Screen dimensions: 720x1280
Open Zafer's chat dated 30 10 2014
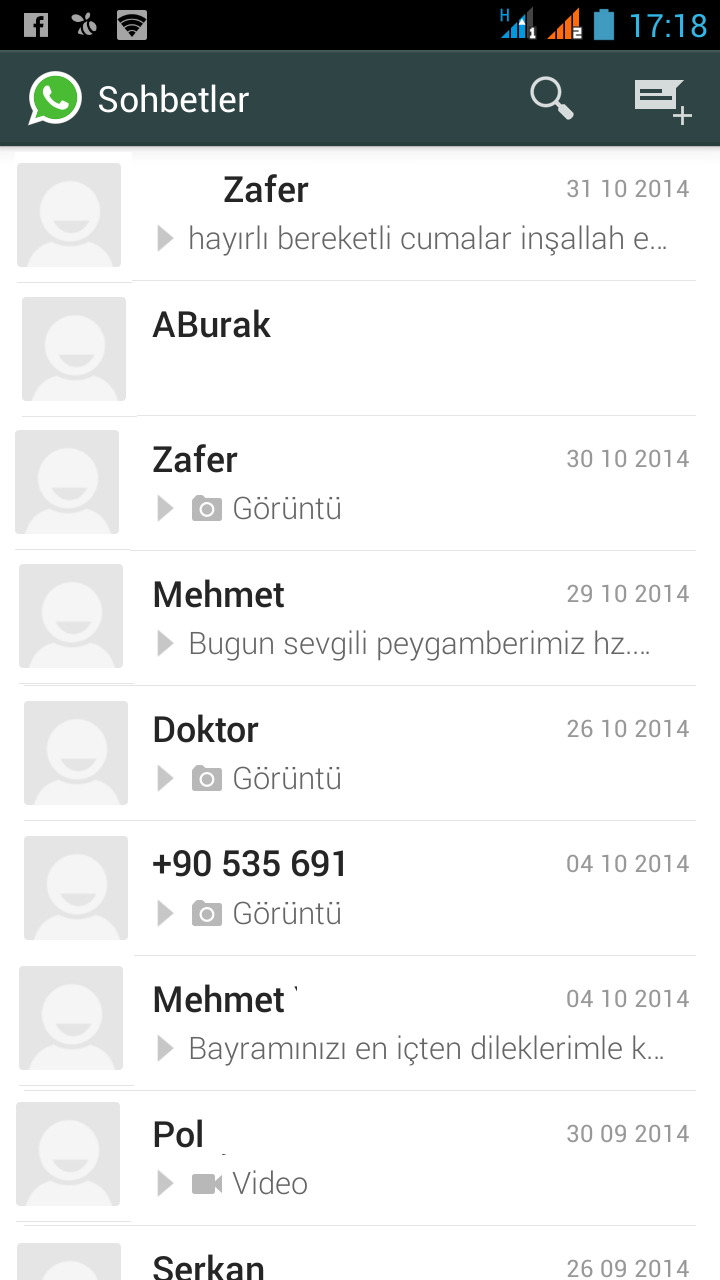tap(420, 484)
